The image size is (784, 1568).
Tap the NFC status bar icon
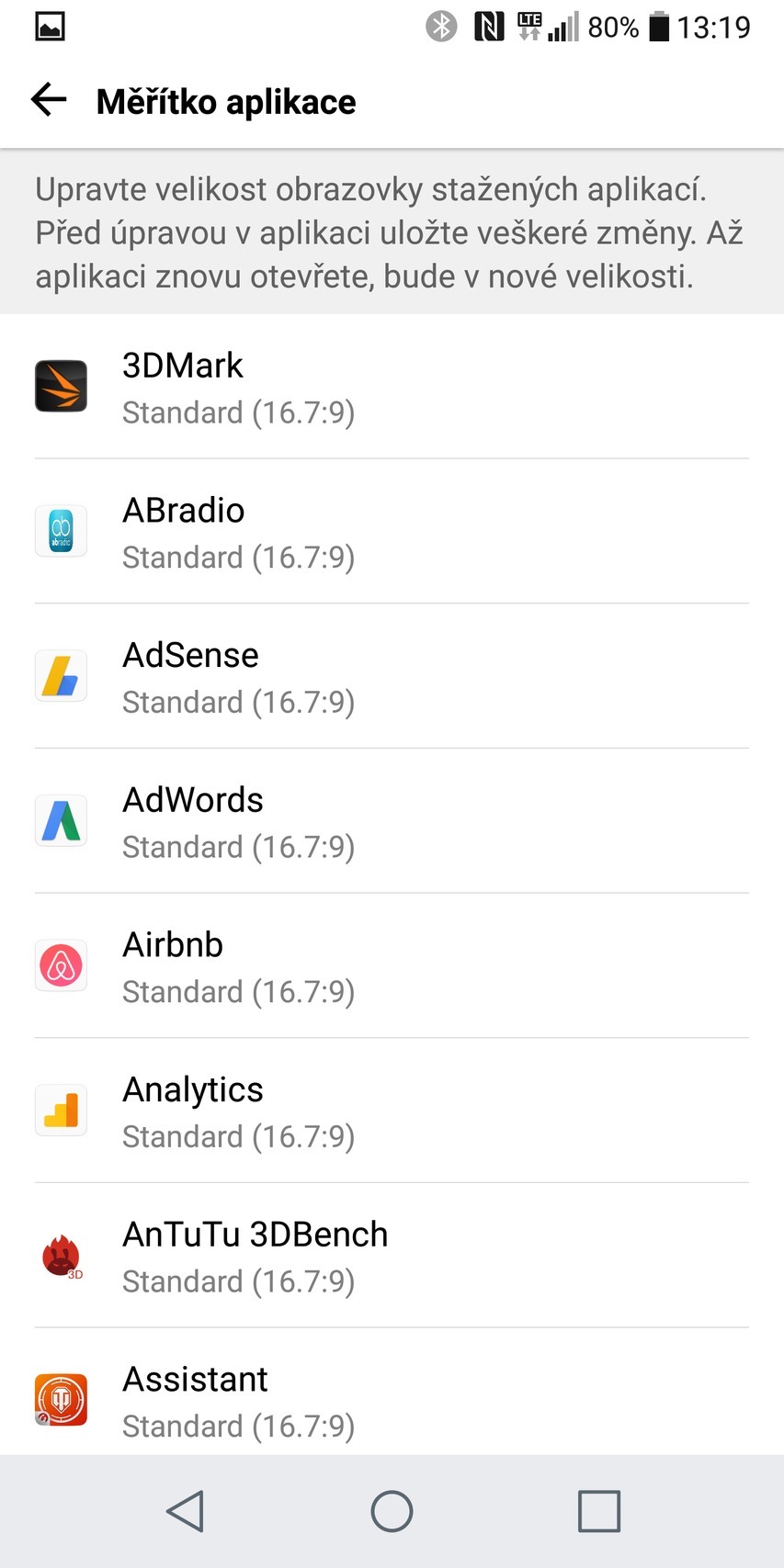[x=491, y=26]
